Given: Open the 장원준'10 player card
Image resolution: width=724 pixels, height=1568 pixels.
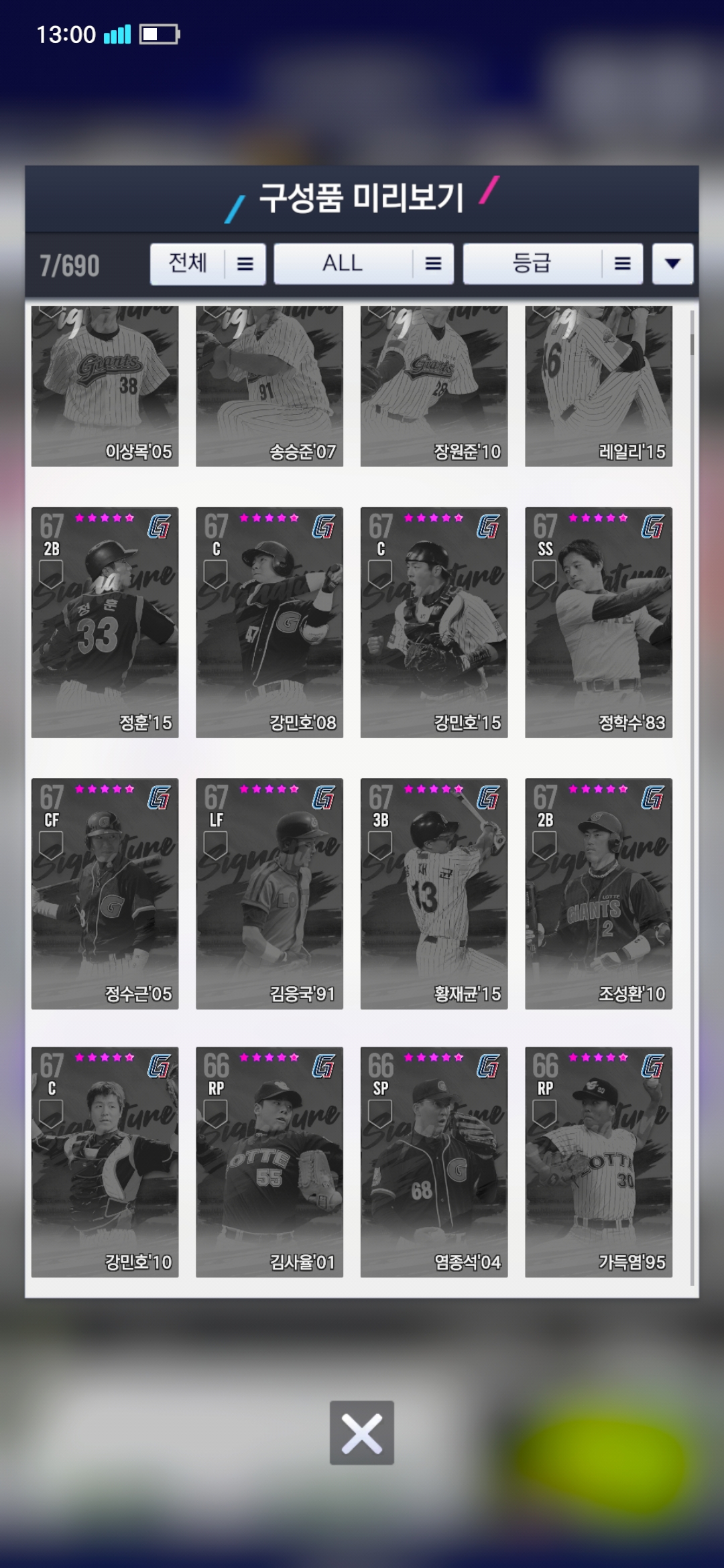Looking at the screenshot, I should (x=434, y=387).
